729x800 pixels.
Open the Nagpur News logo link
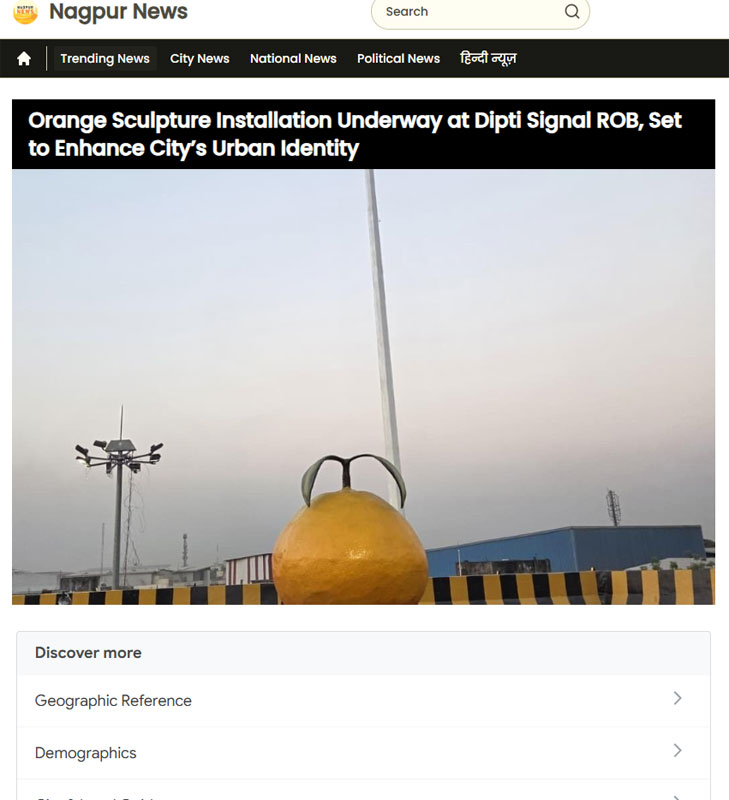click(100, 12)
